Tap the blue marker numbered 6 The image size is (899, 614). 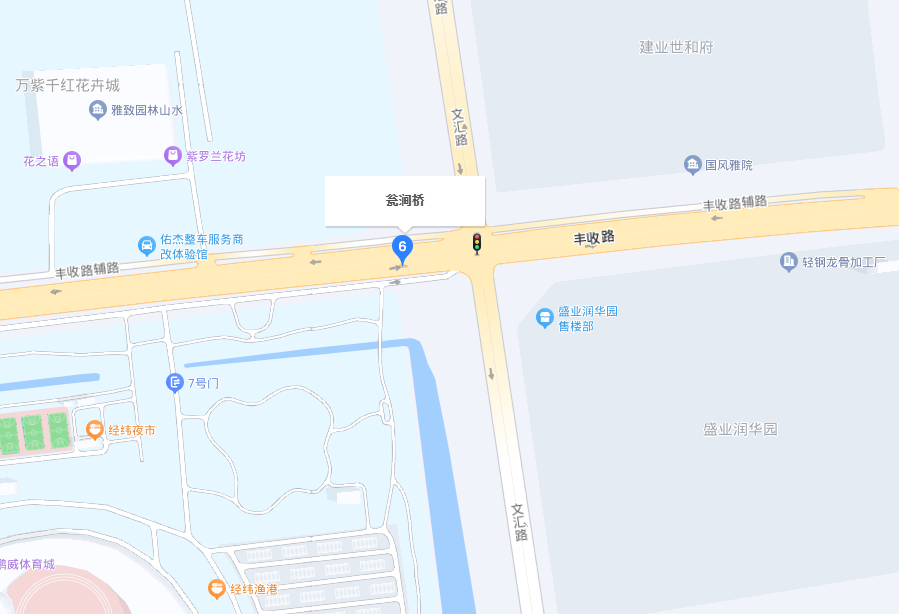click(402, 247)
